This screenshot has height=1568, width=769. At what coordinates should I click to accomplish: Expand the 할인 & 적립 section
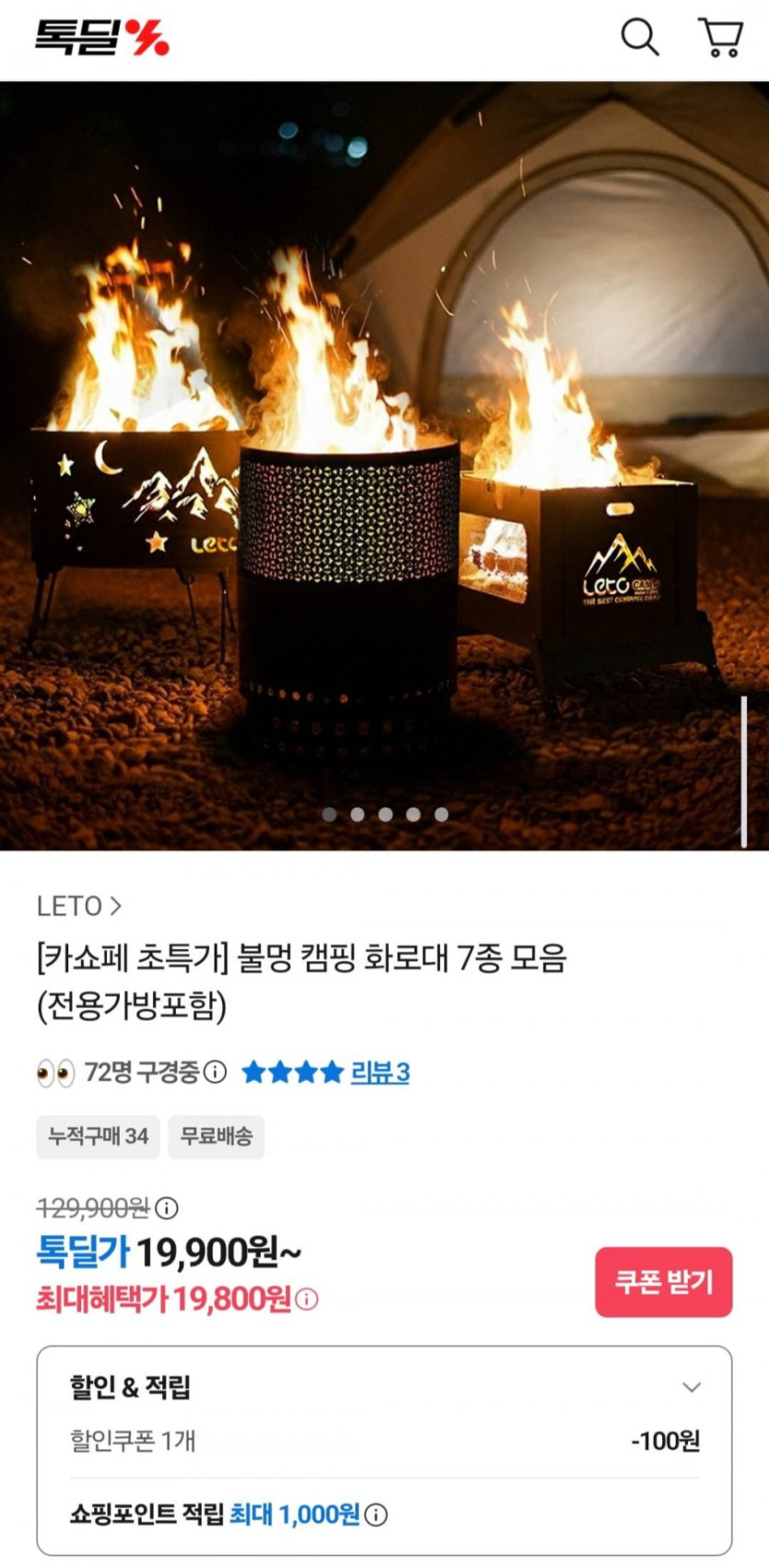point(692,1387)
